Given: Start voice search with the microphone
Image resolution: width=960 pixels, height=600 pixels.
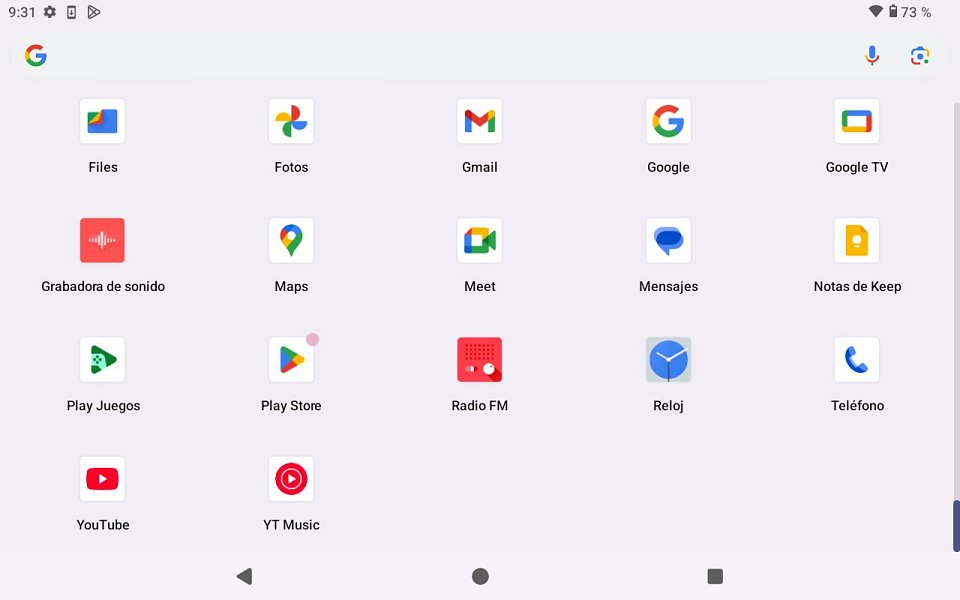Looking at the screenshot, I should [x=872, y=56].
